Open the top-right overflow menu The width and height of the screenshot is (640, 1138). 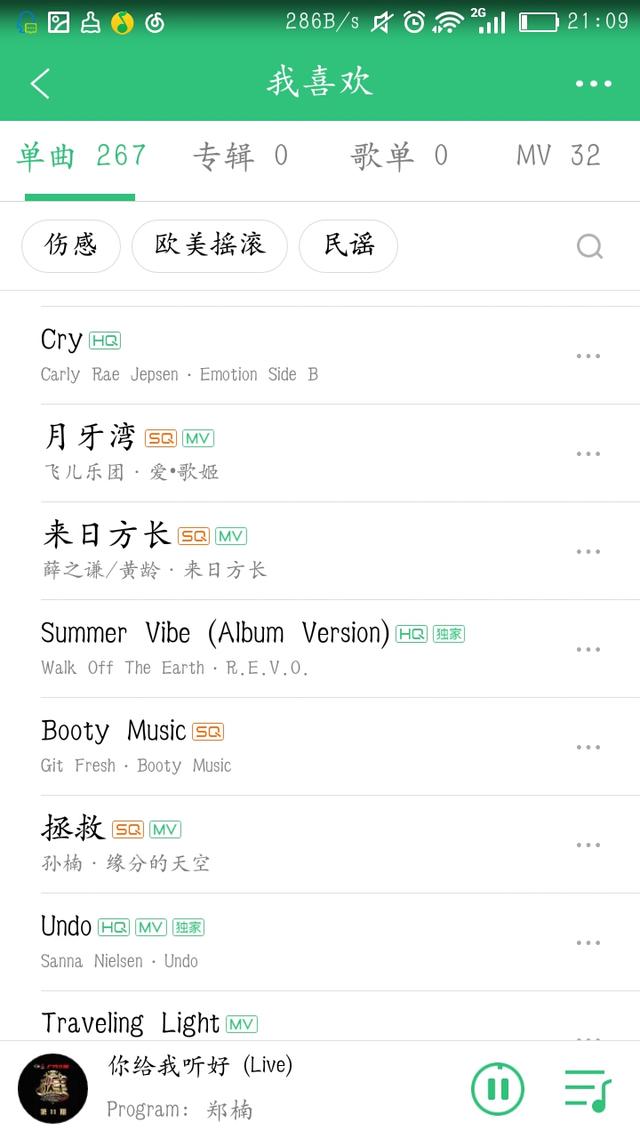pos(593,84)
